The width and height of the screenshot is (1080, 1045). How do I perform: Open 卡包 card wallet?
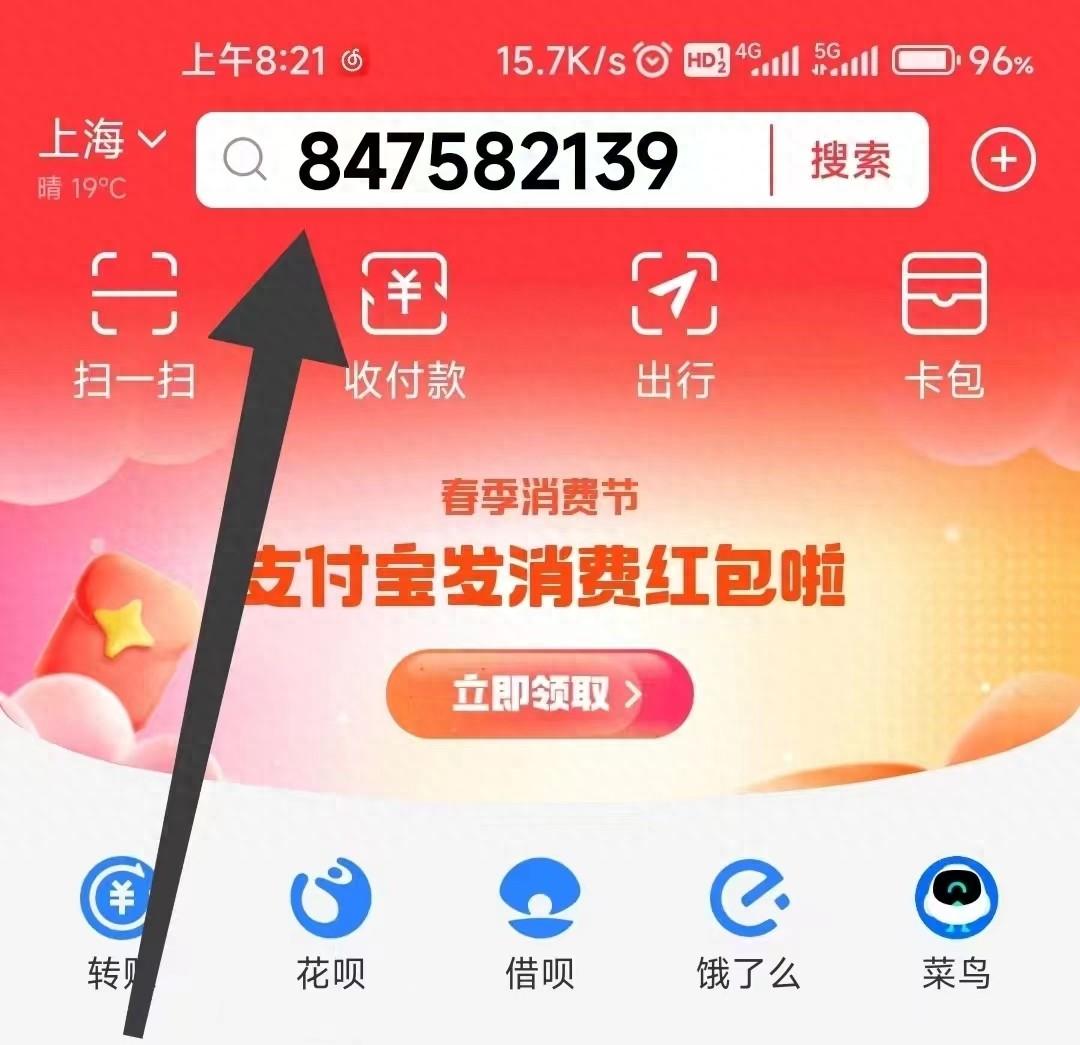pyautogui.click(x=944, y=322)
